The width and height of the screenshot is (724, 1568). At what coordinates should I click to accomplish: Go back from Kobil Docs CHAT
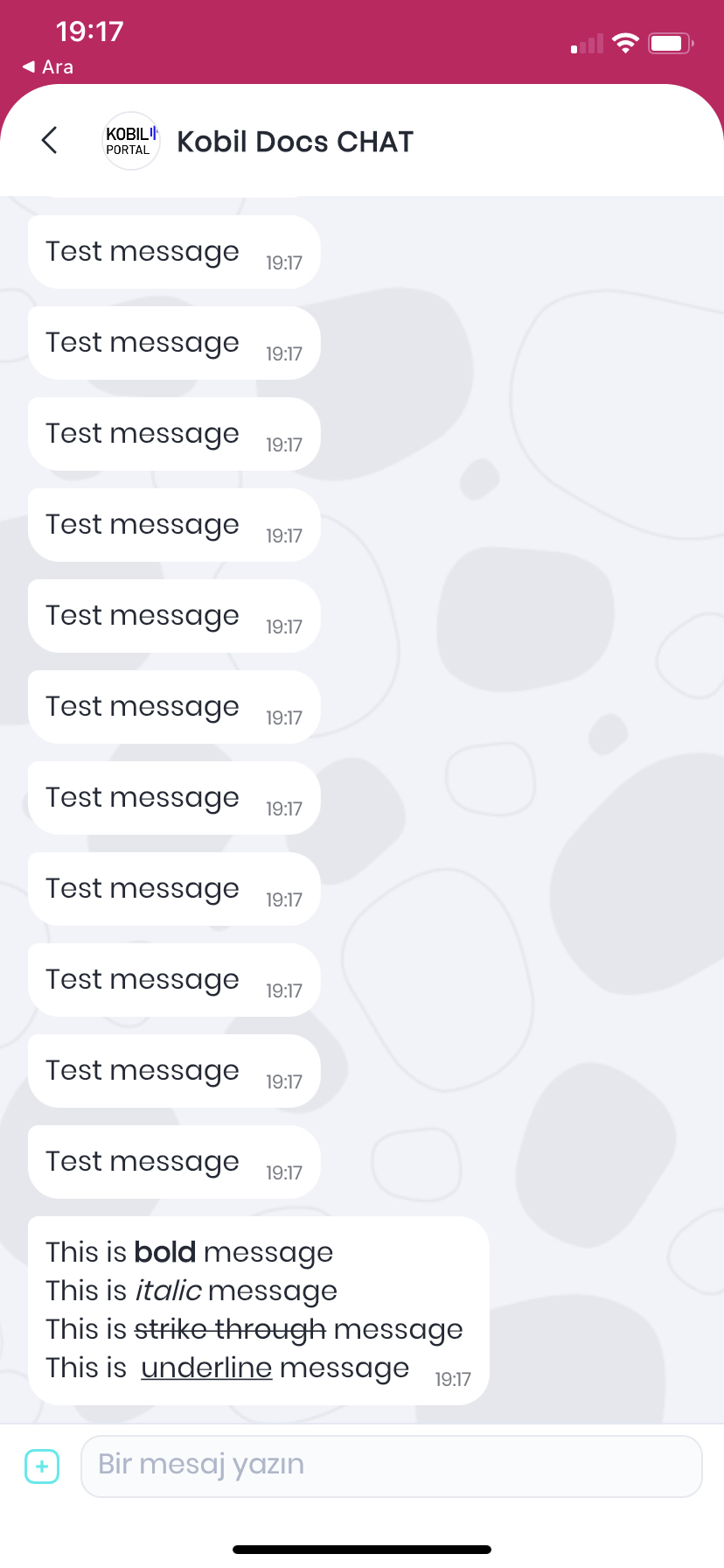[50, 140]
